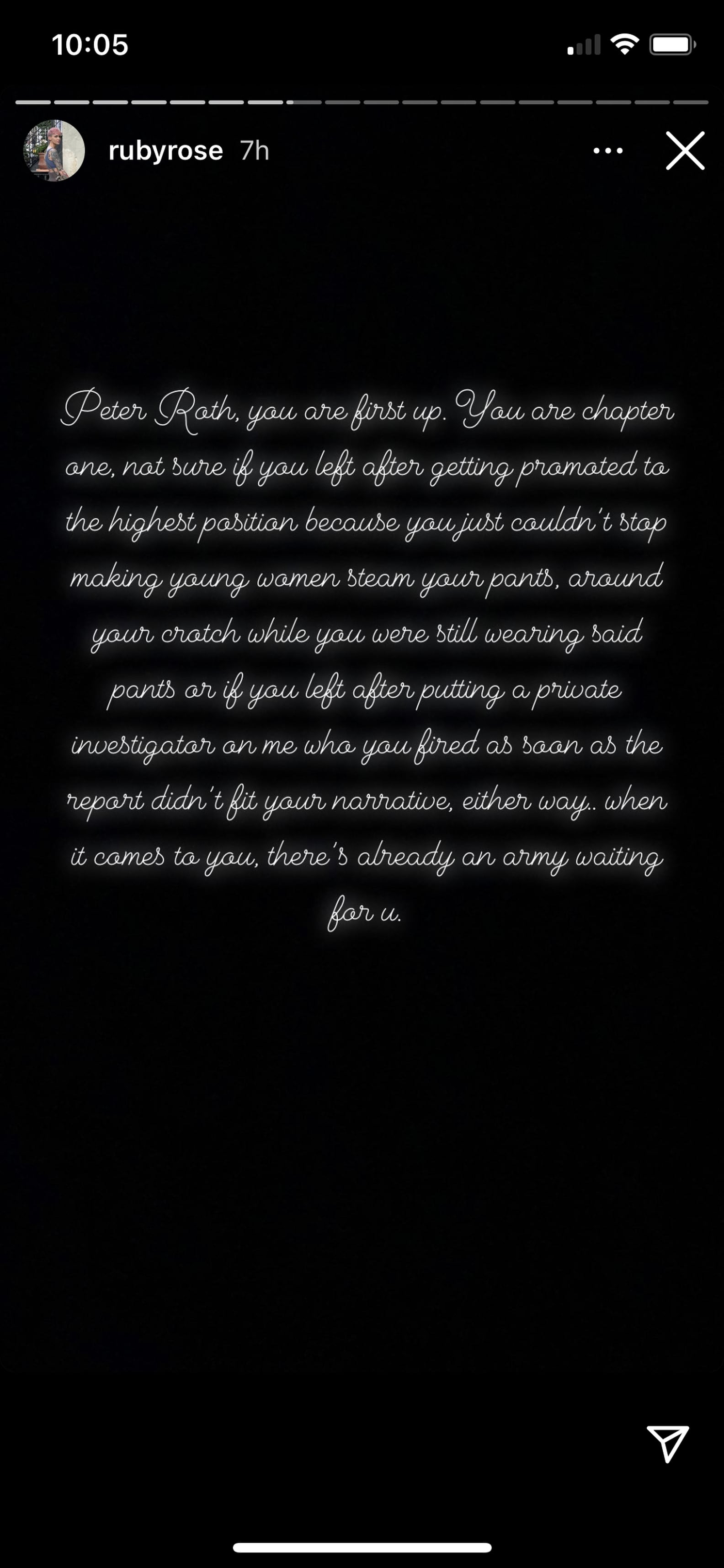
Task: Tap the rubyrose username
Action: (x=165, y=150)
